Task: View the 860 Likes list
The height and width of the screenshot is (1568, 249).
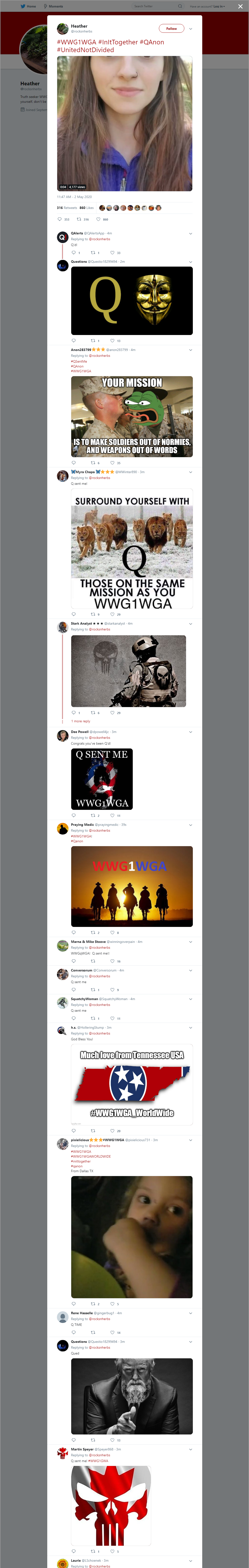Action: click(x=86, y=207)
